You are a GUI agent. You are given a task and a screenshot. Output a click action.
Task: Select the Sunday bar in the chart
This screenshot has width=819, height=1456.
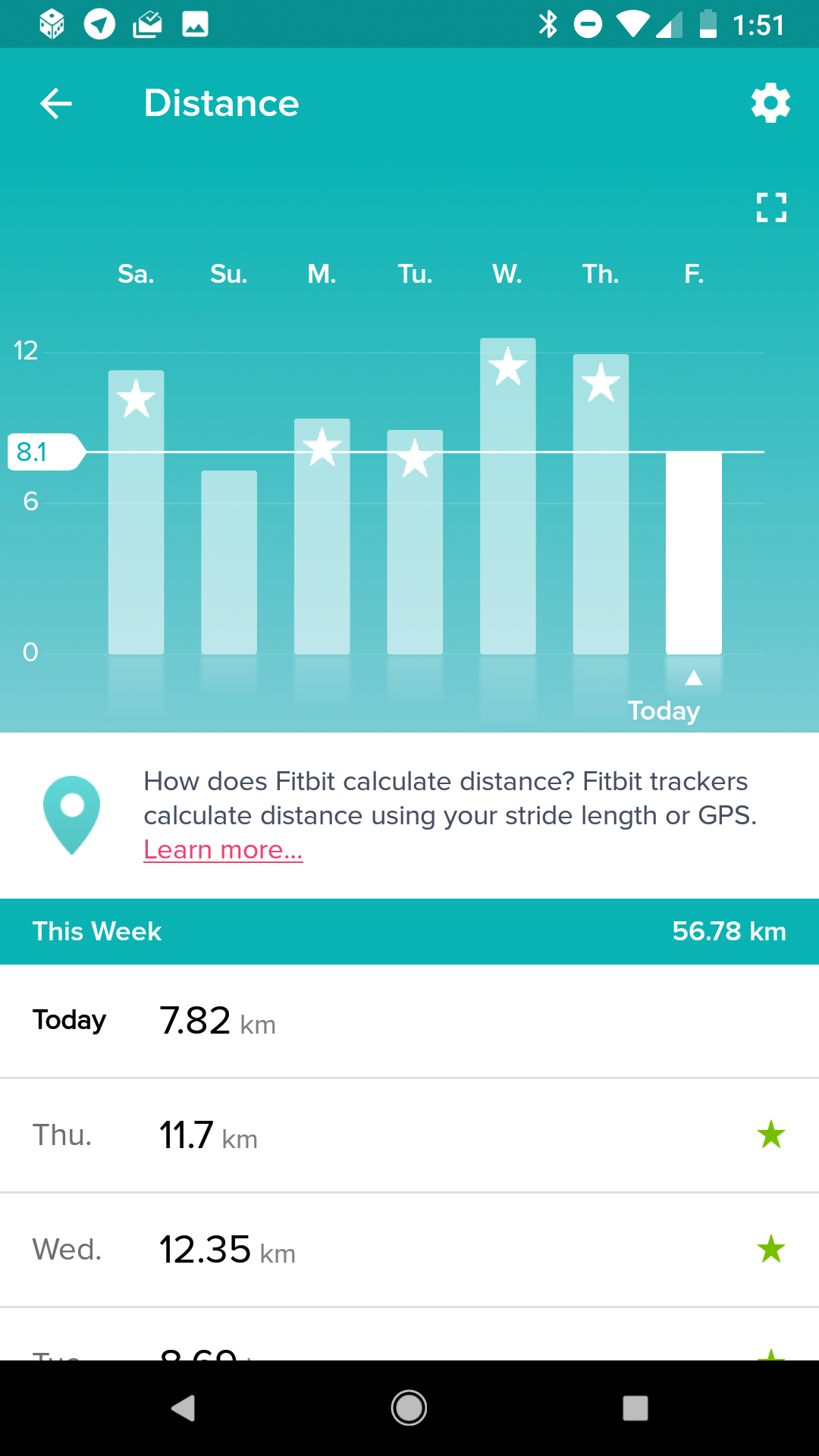point(229,562)
